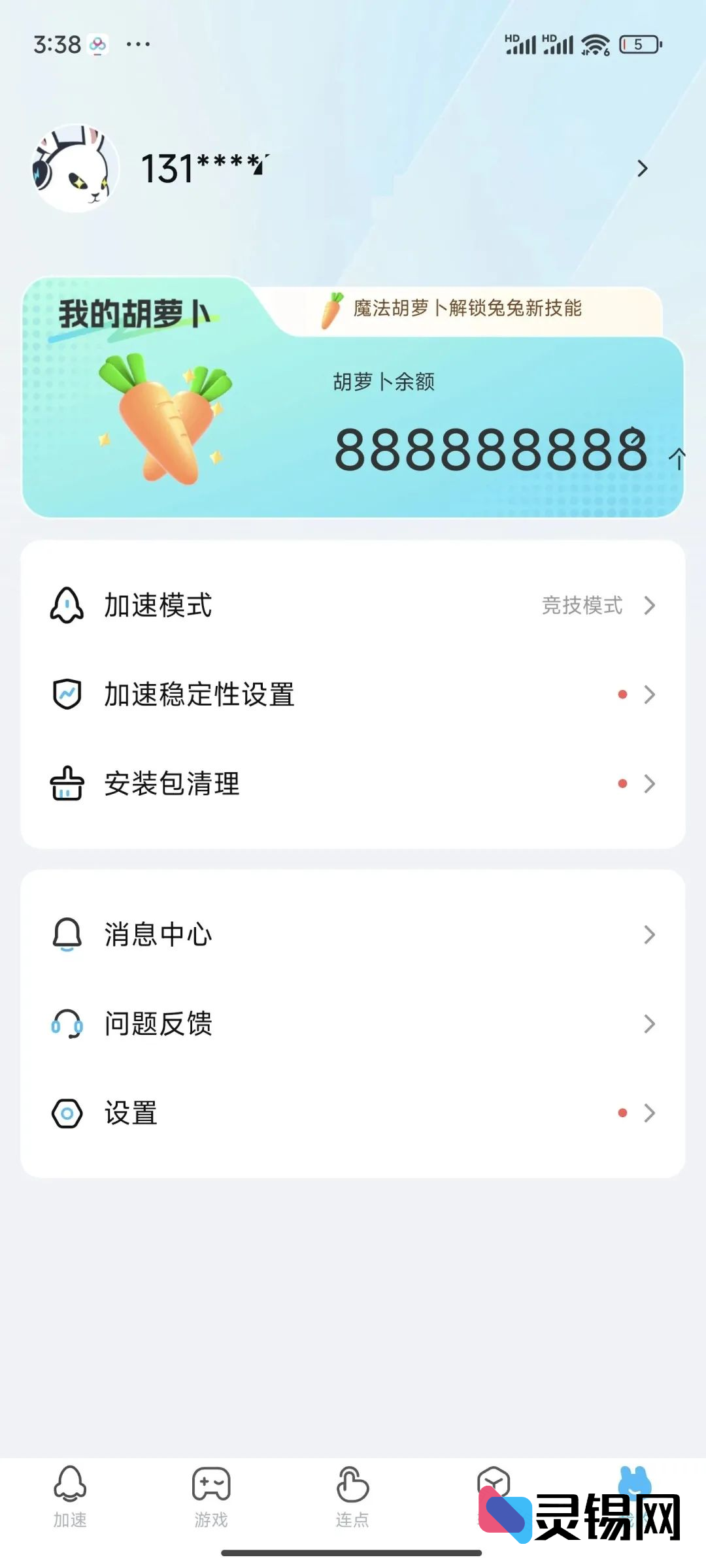706x1568 pixels.
Task: Open the 131**** account profile
Action: pos(353,169)
